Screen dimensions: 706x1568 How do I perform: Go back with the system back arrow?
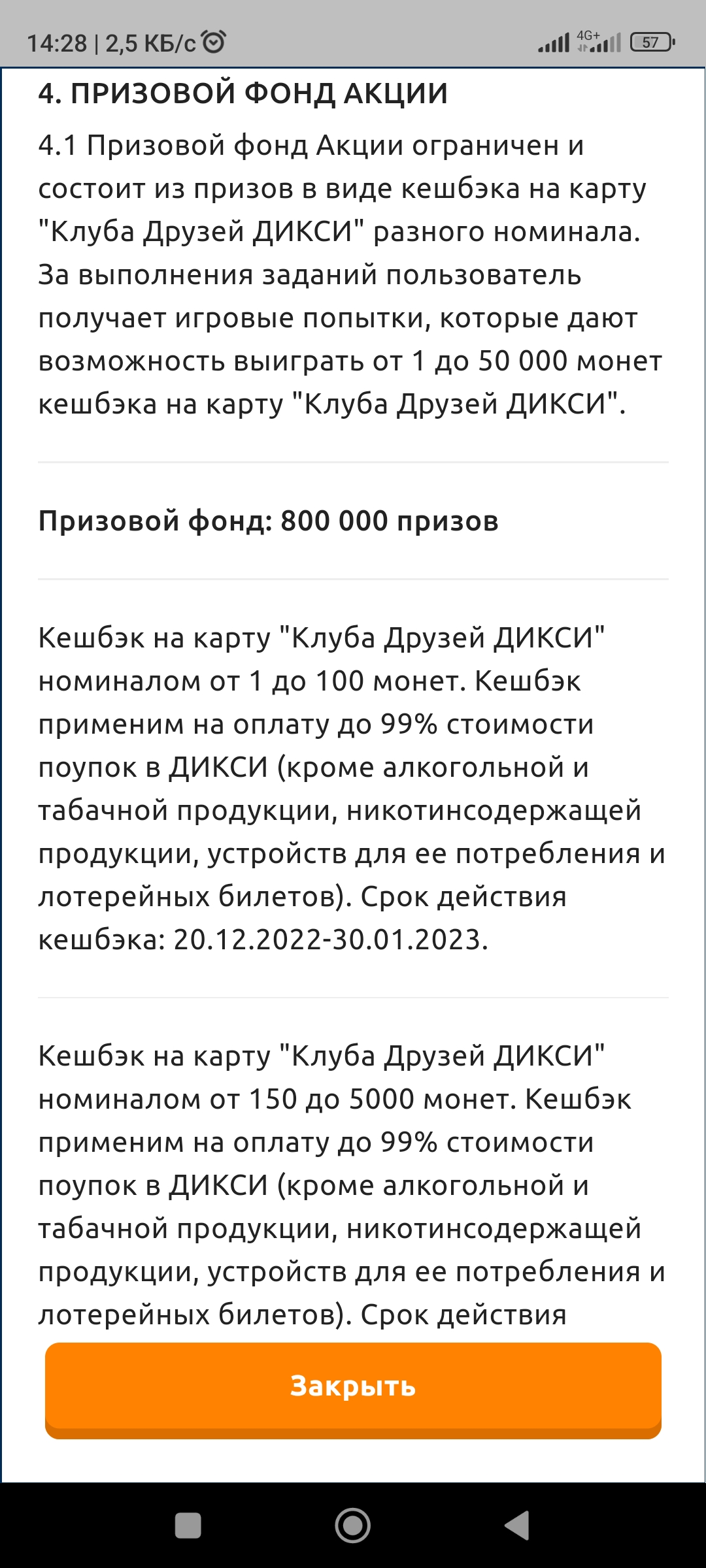point(517,1526)
